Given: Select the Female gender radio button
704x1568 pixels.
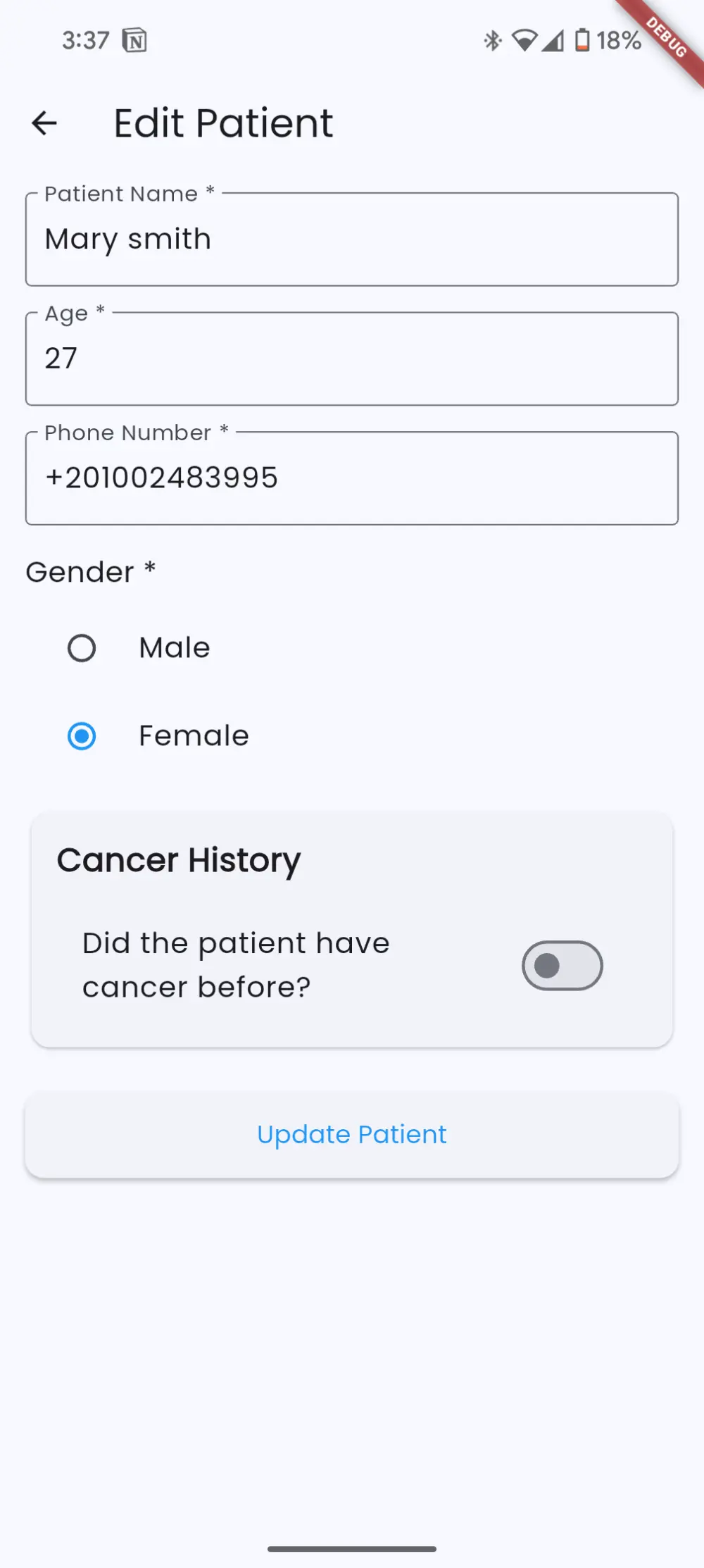Looking at the screenshot, I should 82,735.
